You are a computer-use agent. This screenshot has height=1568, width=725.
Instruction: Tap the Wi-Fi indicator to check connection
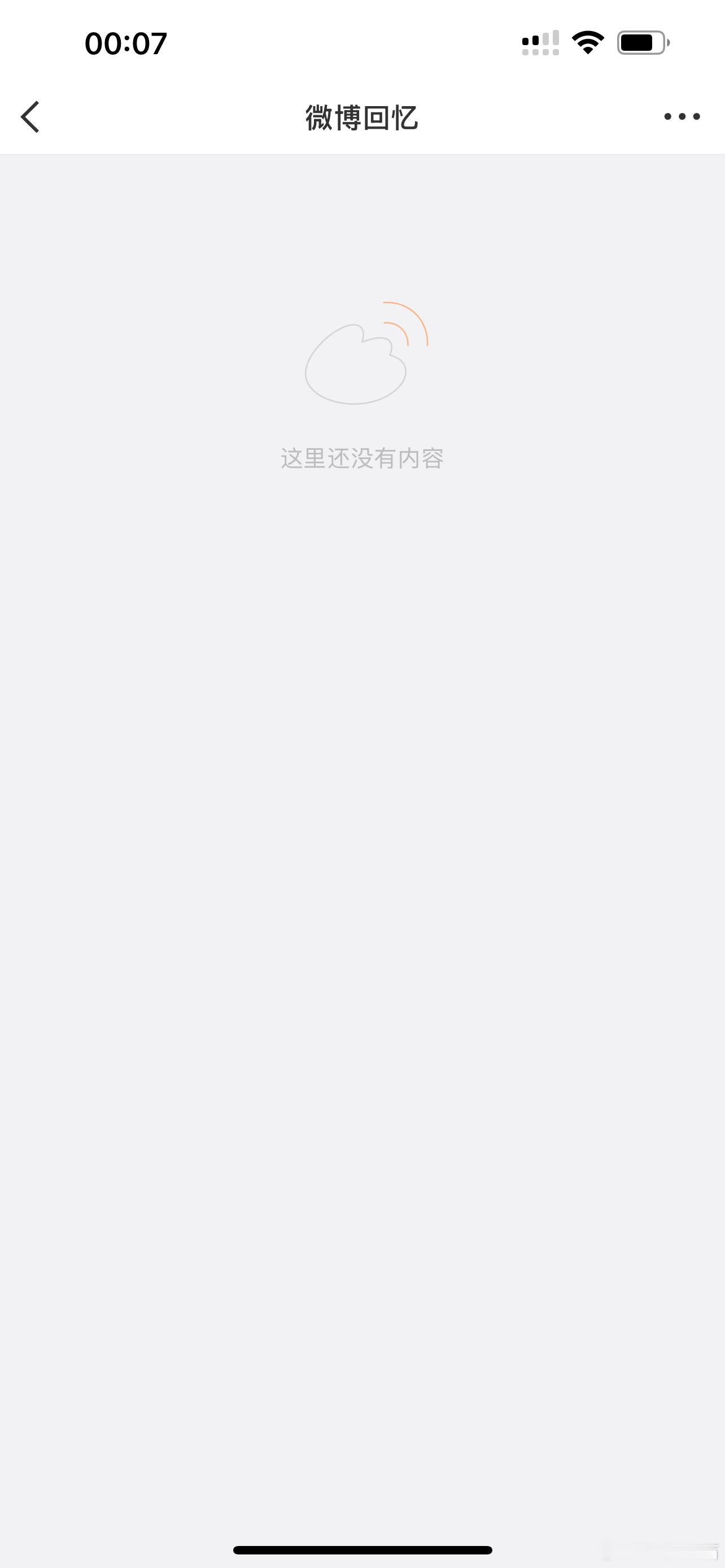pyautogui.click(x=586, y=42)
